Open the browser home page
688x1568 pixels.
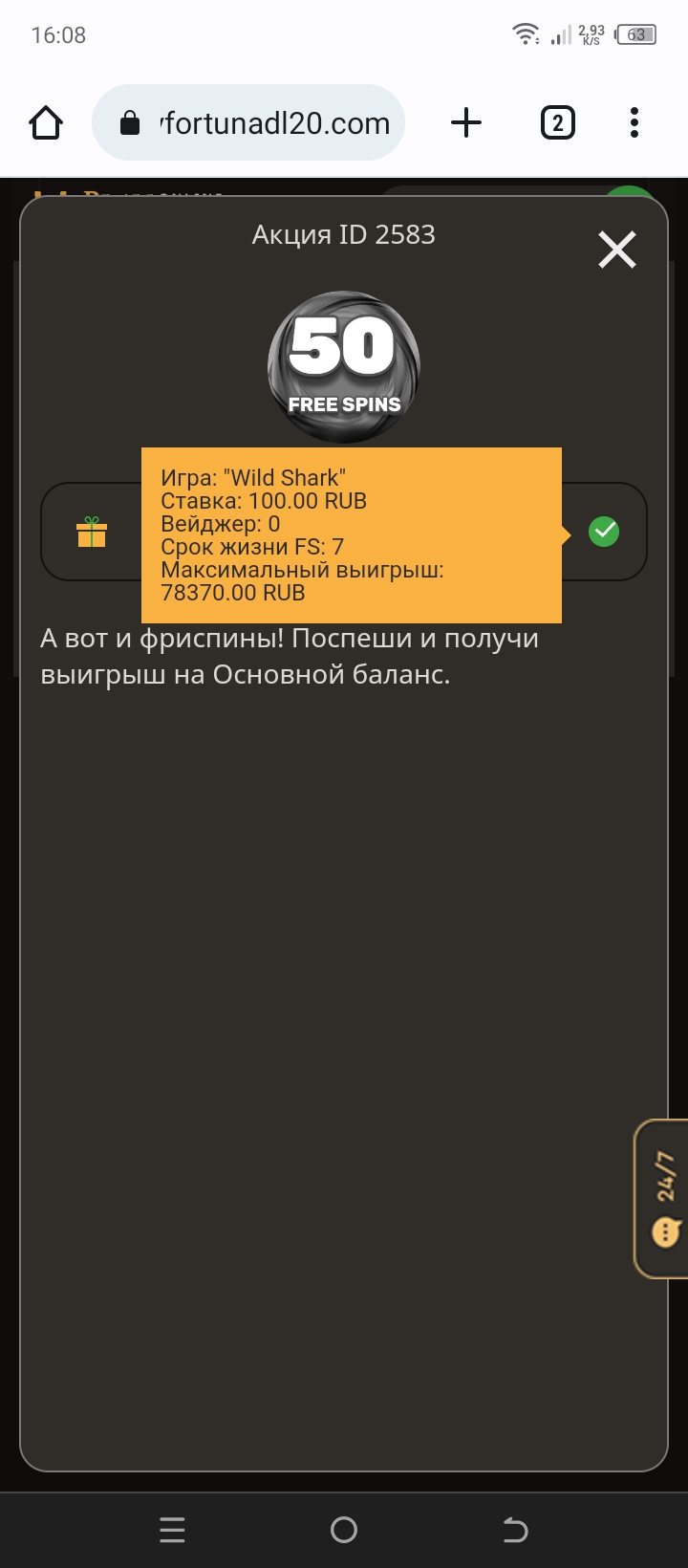[46, 123]
